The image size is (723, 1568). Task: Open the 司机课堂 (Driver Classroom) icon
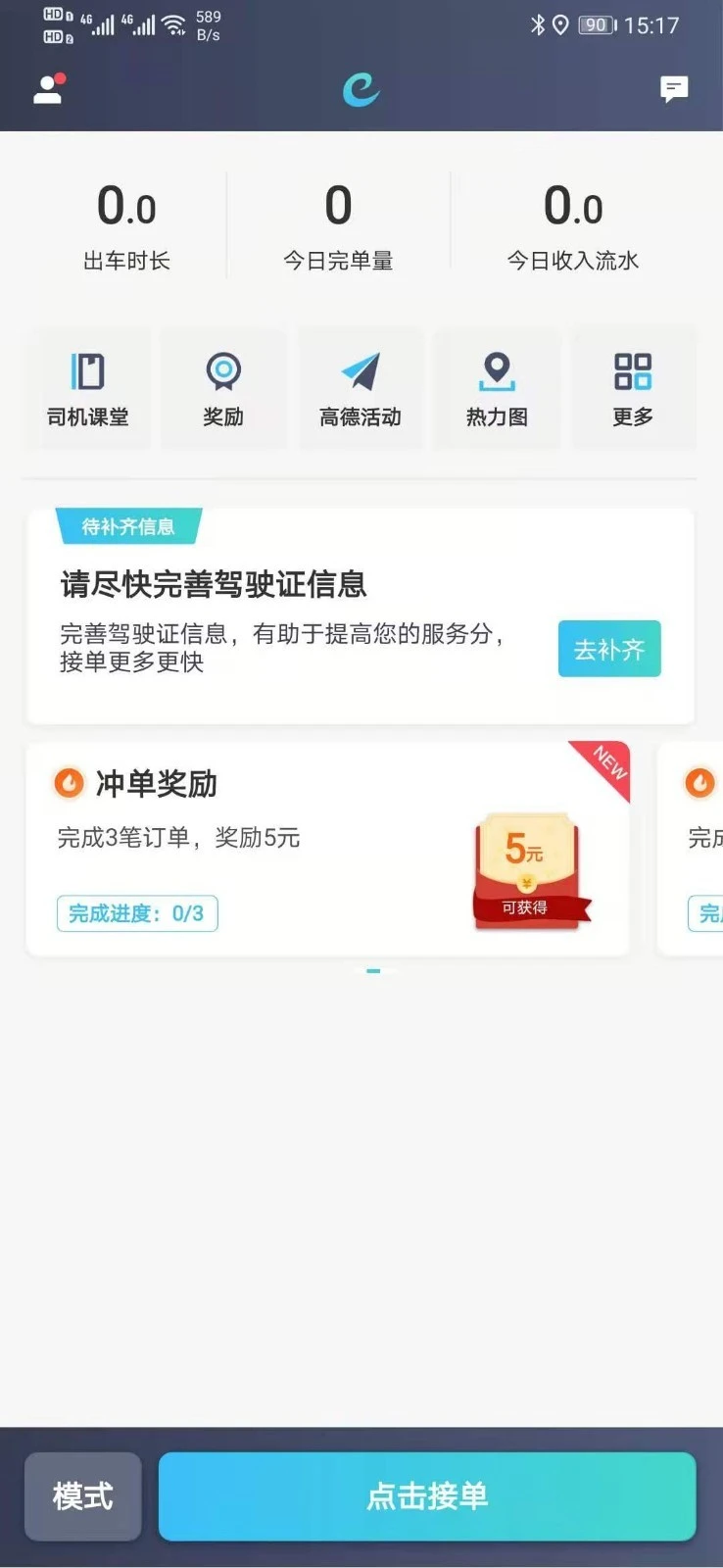point(87,386)
